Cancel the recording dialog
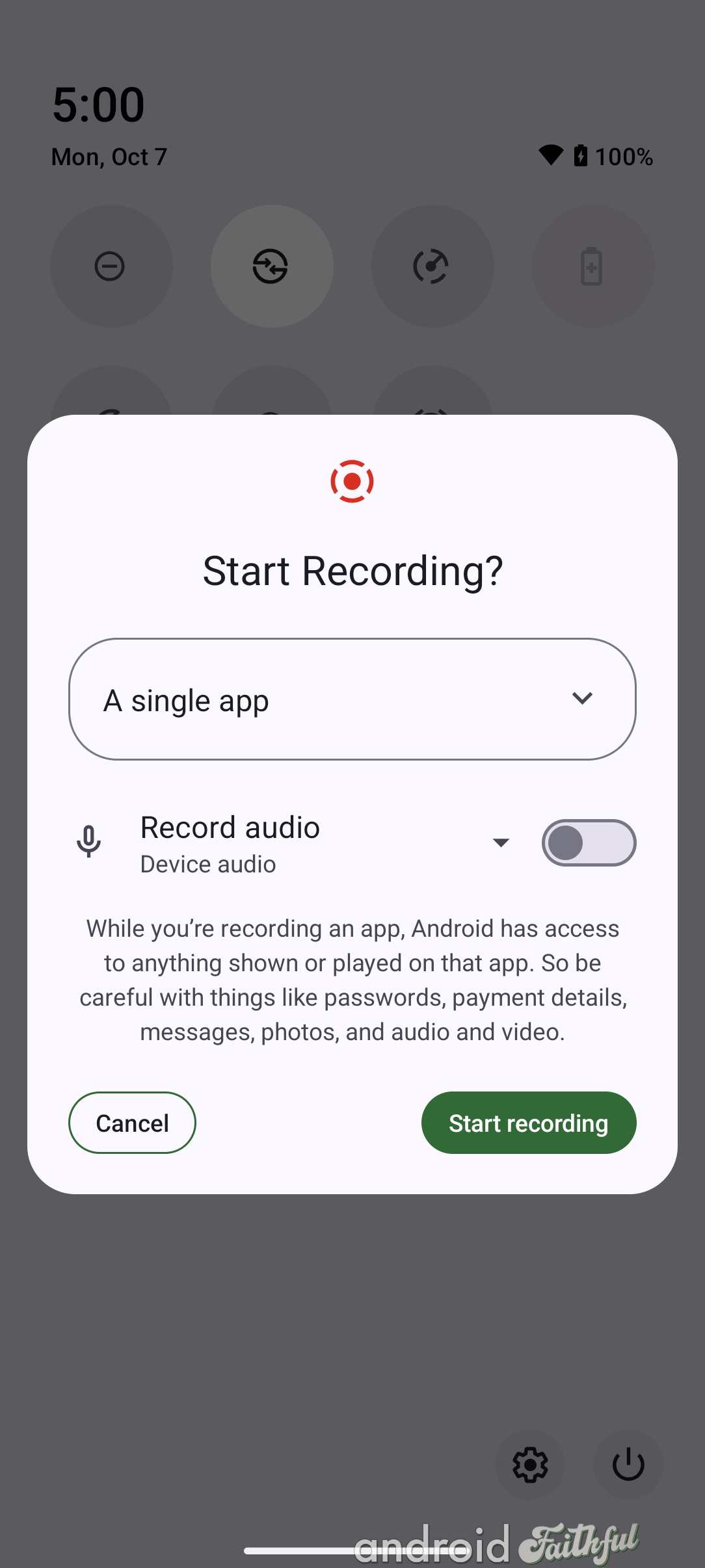 pos(132,1123)
